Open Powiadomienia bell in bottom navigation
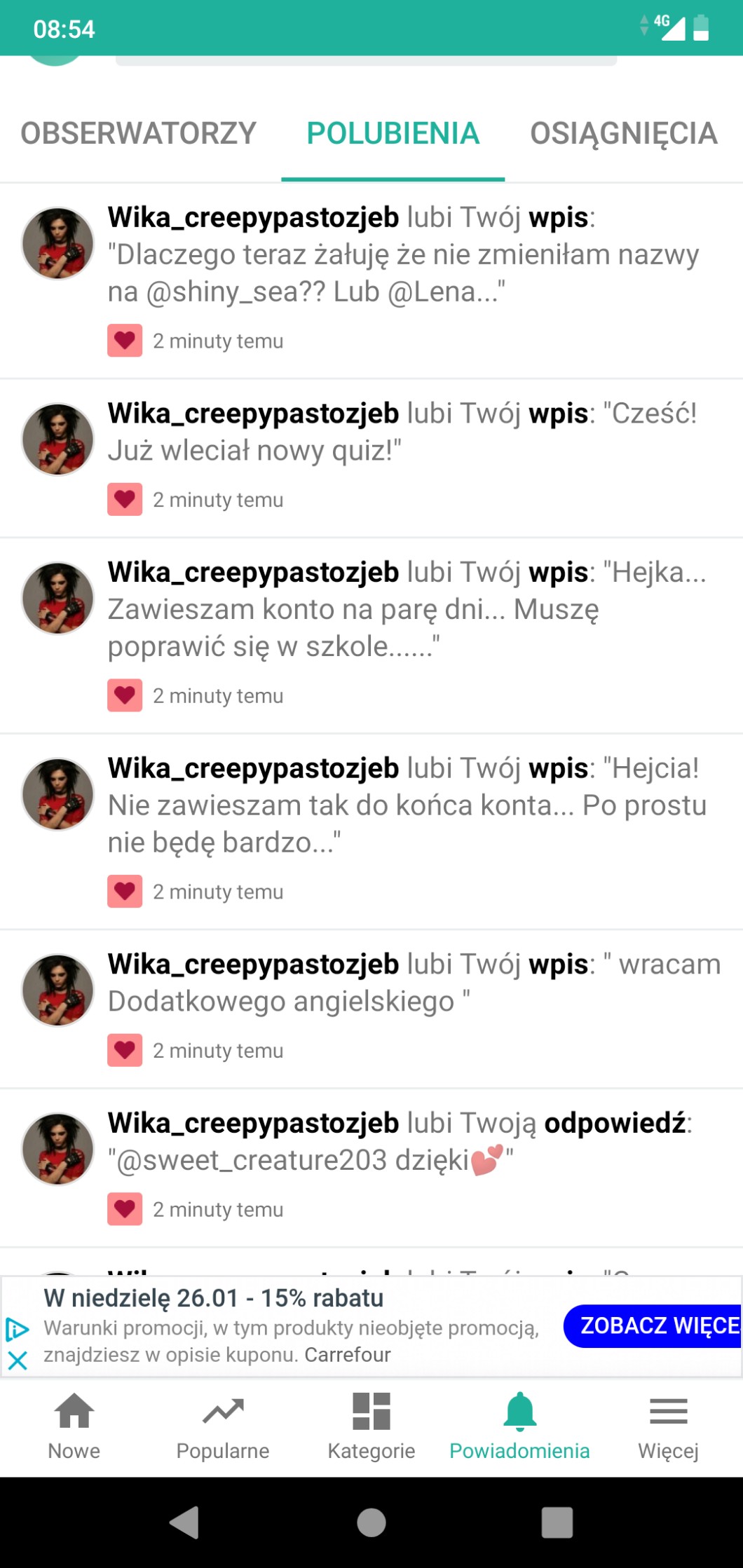This screenshot has width=743, height=1568. [519, 1426]
